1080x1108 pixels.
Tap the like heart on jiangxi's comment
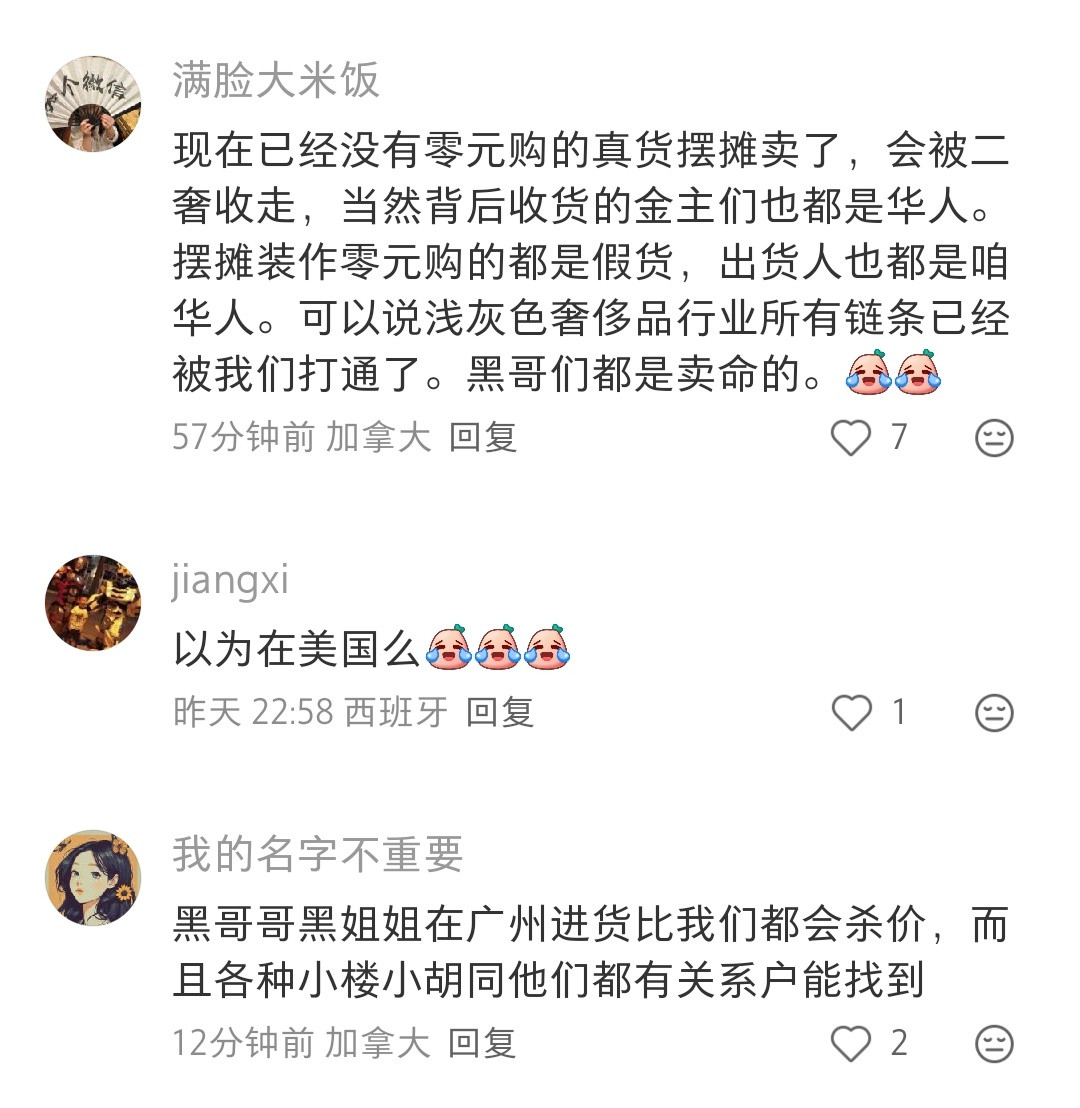(851, 714)
